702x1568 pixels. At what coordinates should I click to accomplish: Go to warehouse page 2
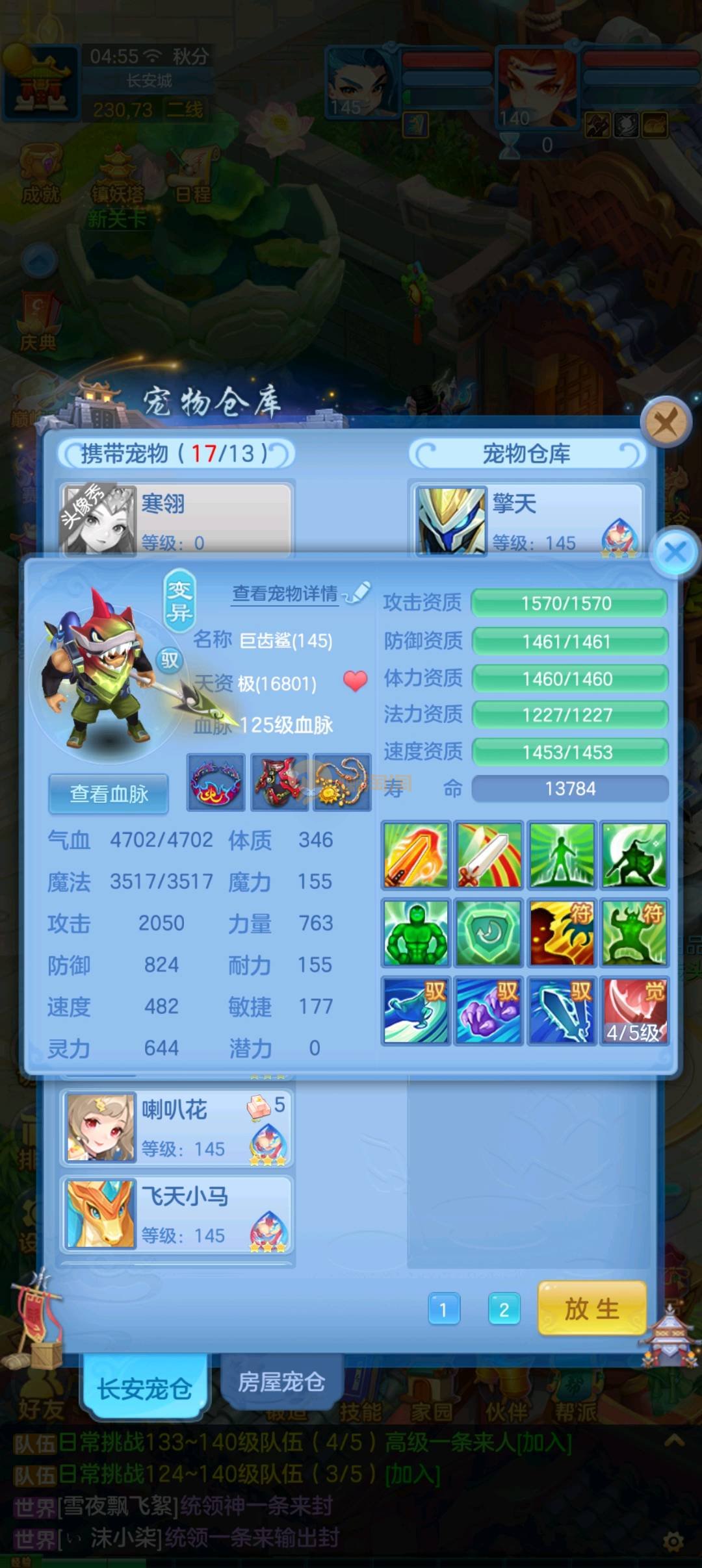coord(504,1309)
